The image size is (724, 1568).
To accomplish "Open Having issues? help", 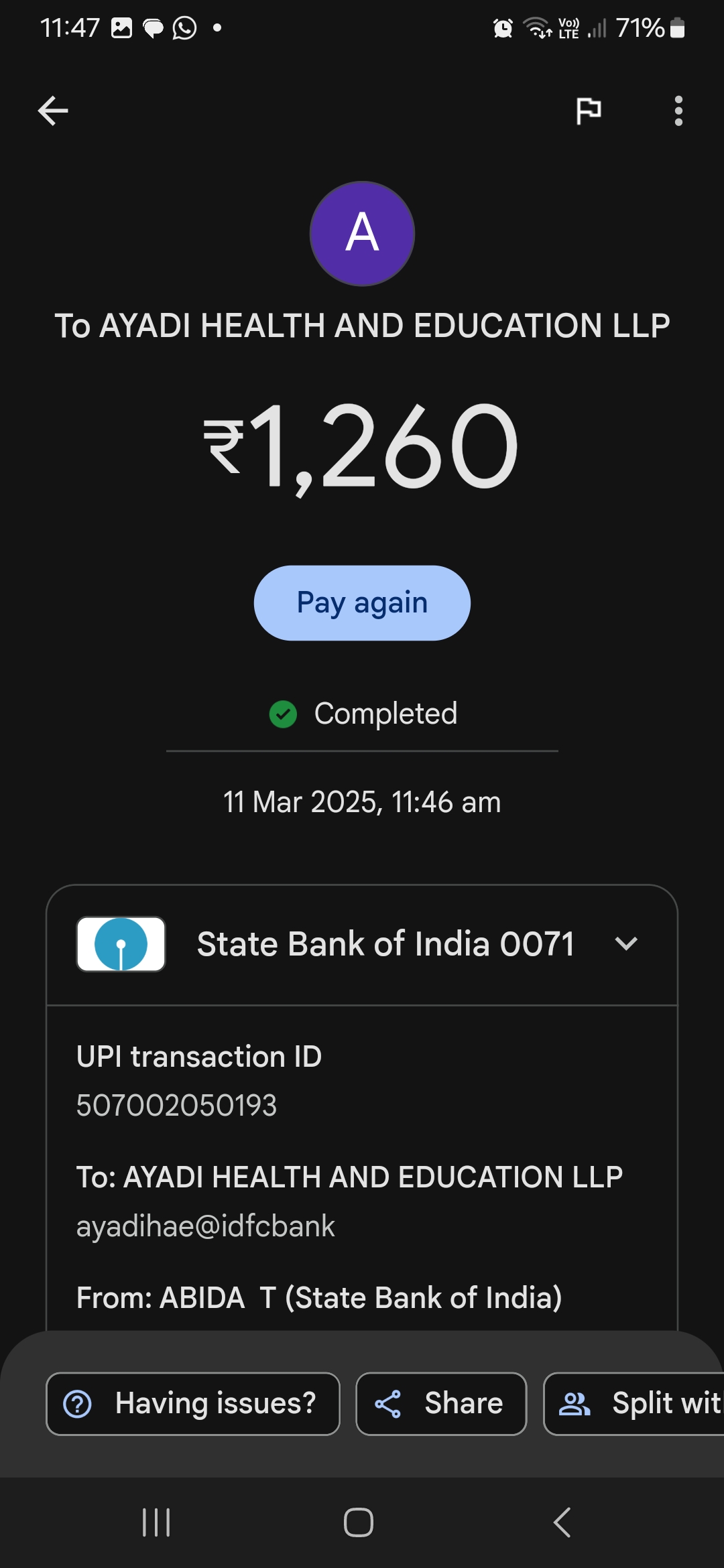I will click(x=193, y=1404).
